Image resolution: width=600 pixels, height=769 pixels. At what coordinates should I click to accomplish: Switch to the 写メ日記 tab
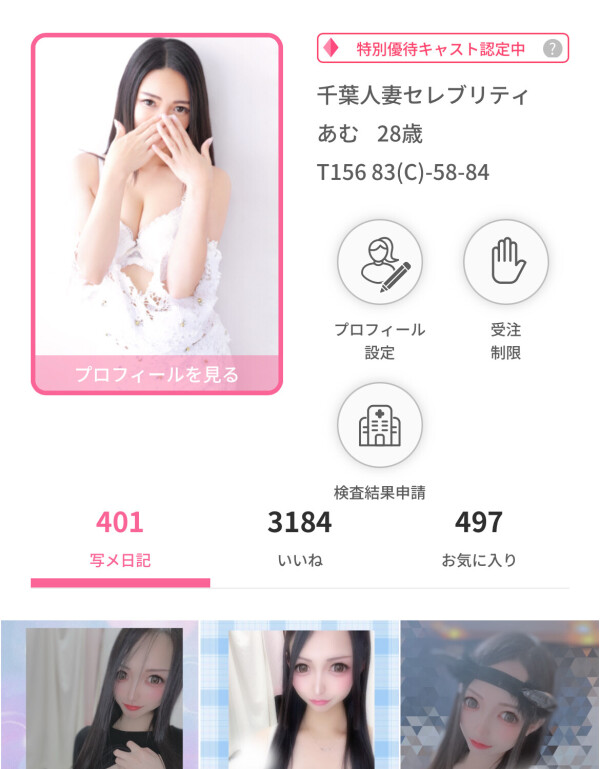tap(120, 540)
